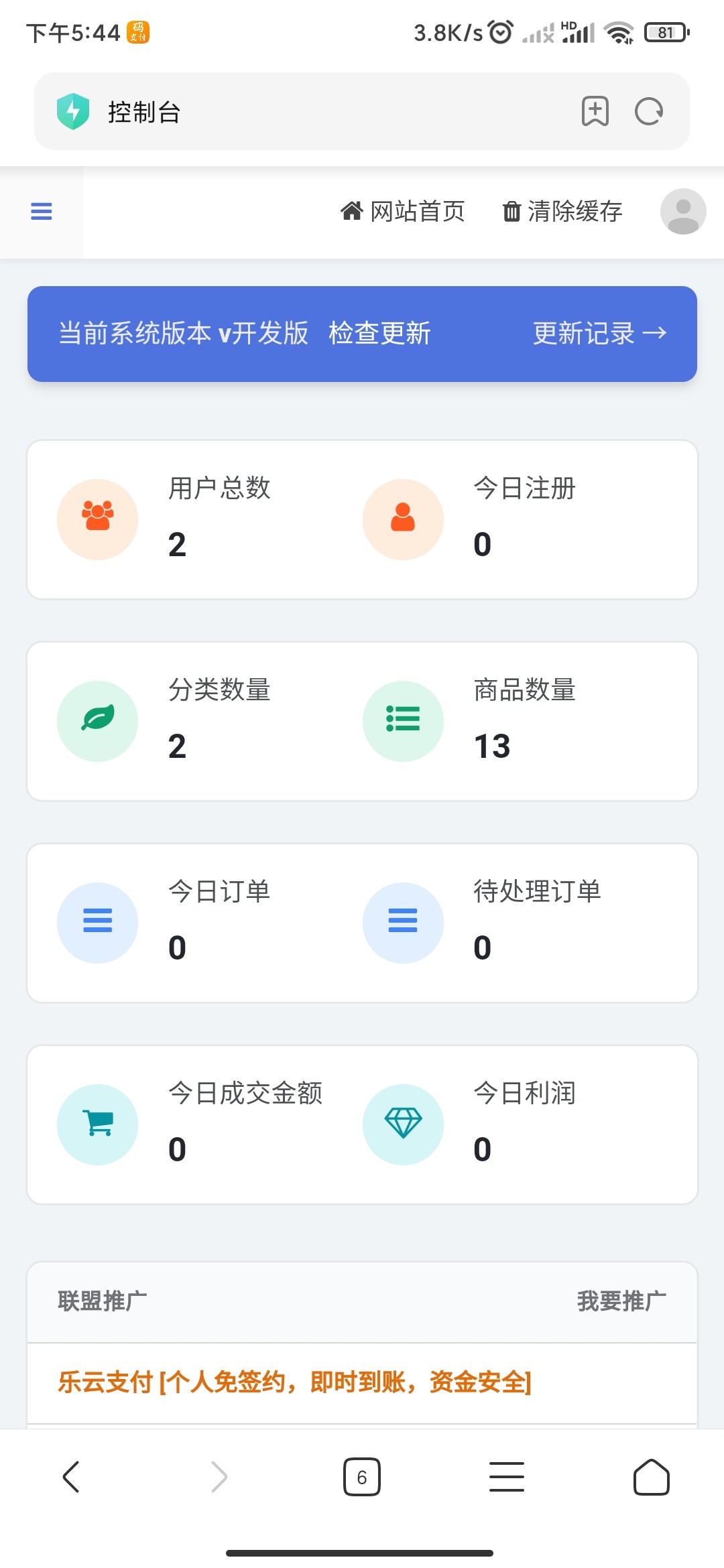Open the 乐云支付 promotion link
This screenshot has height=1568, width=724.
point(295,1382)
